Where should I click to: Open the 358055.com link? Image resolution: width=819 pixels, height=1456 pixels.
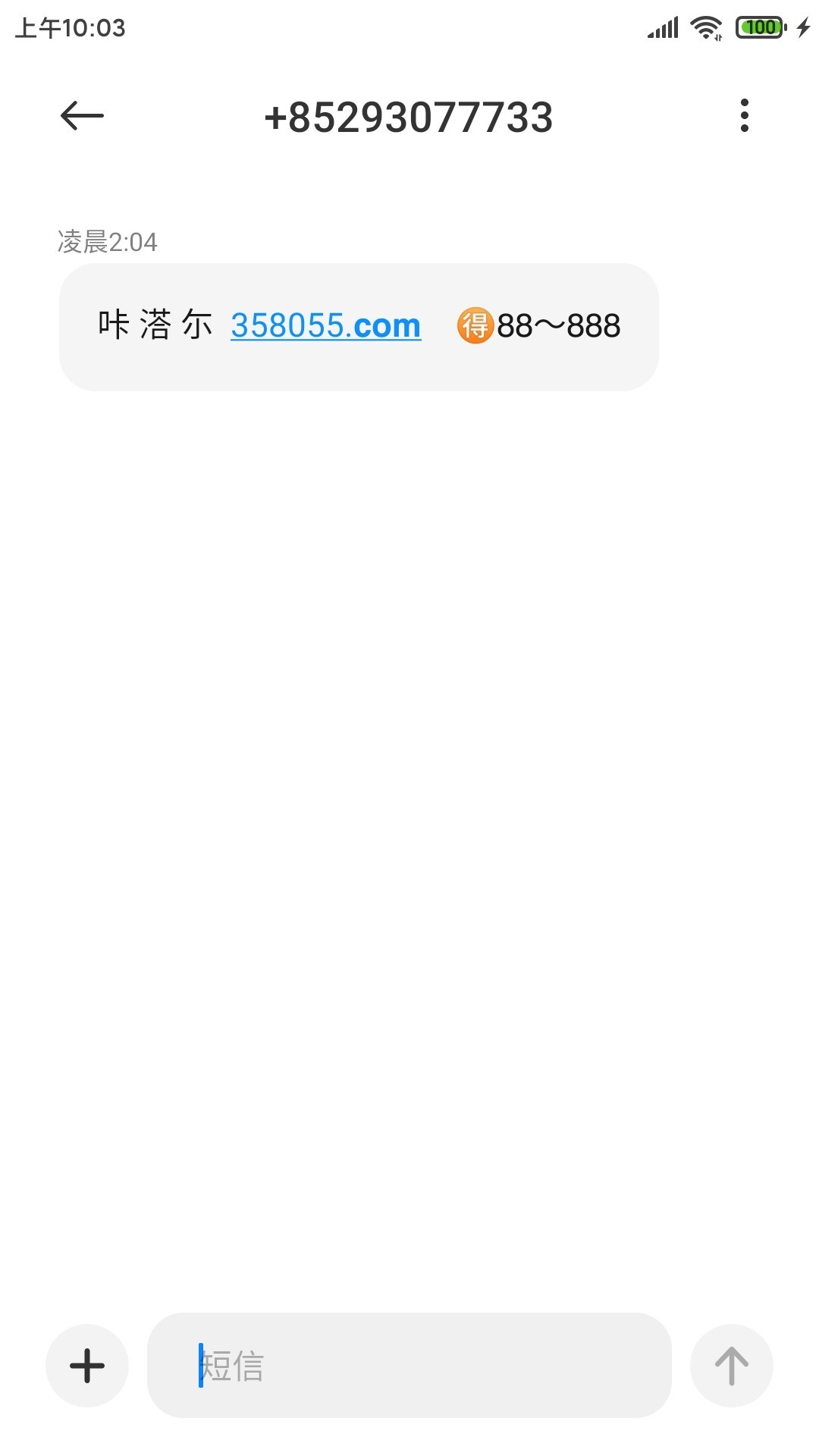[325, 326]
